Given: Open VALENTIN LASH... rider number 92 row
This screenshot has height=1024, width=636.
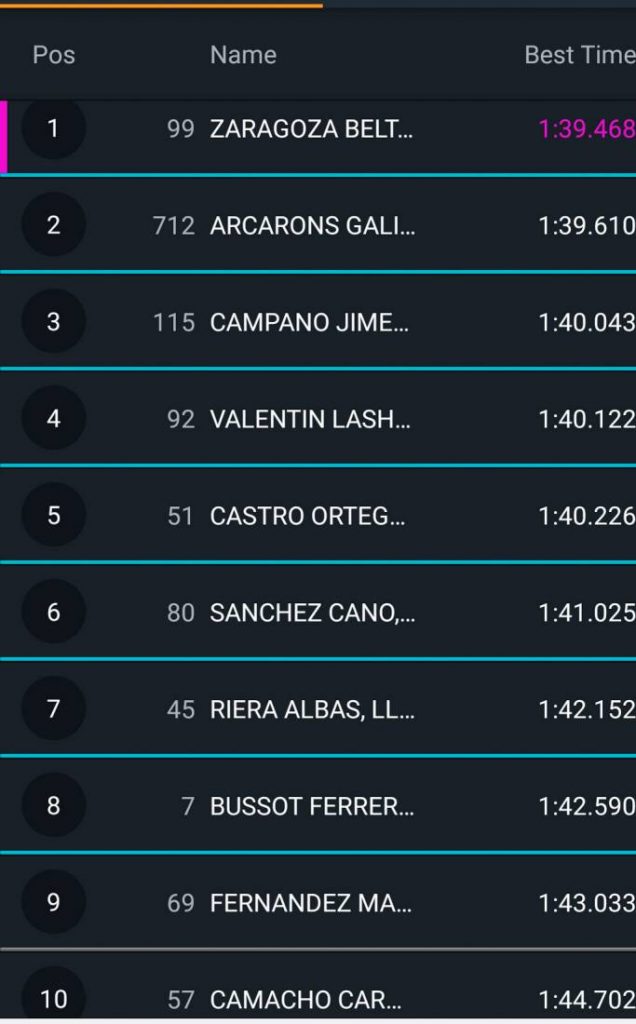Looking at the screenshot, I should tap(310, 420).
